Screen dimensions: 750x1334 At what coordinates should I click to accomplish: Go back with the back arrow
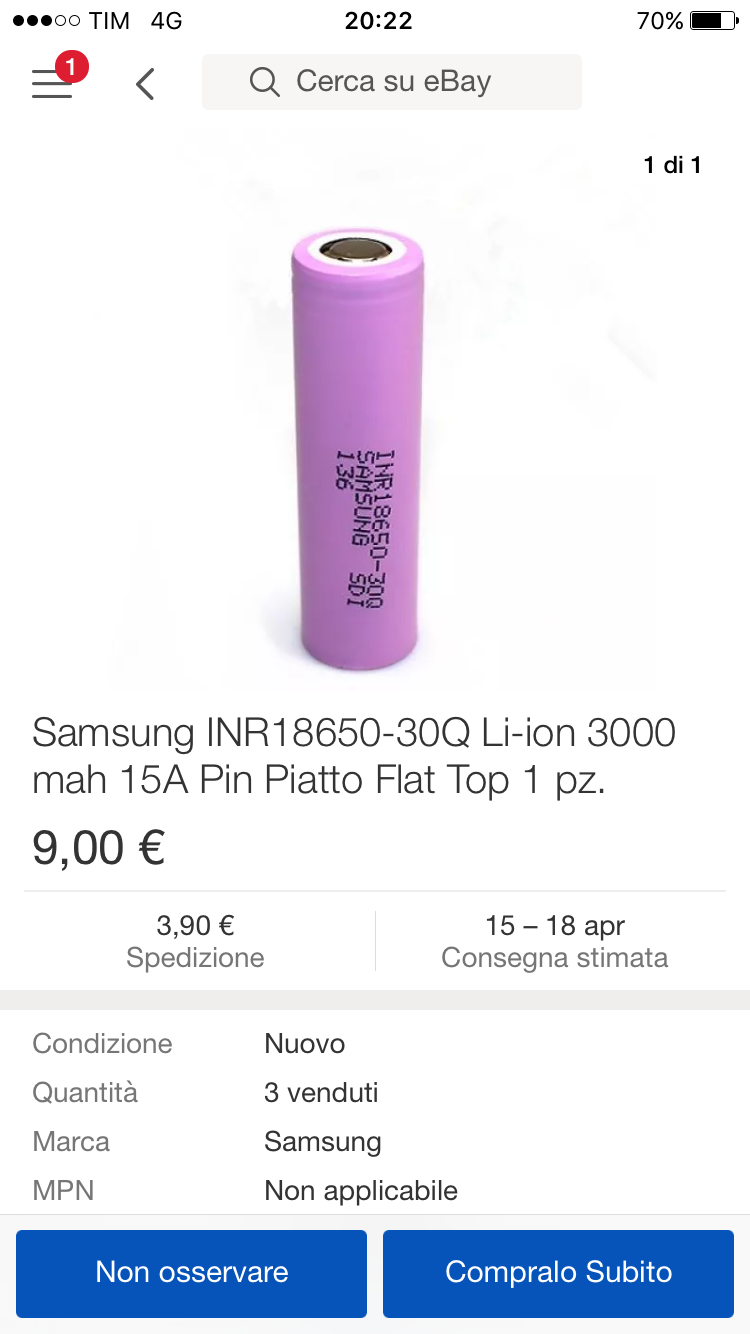146,83
